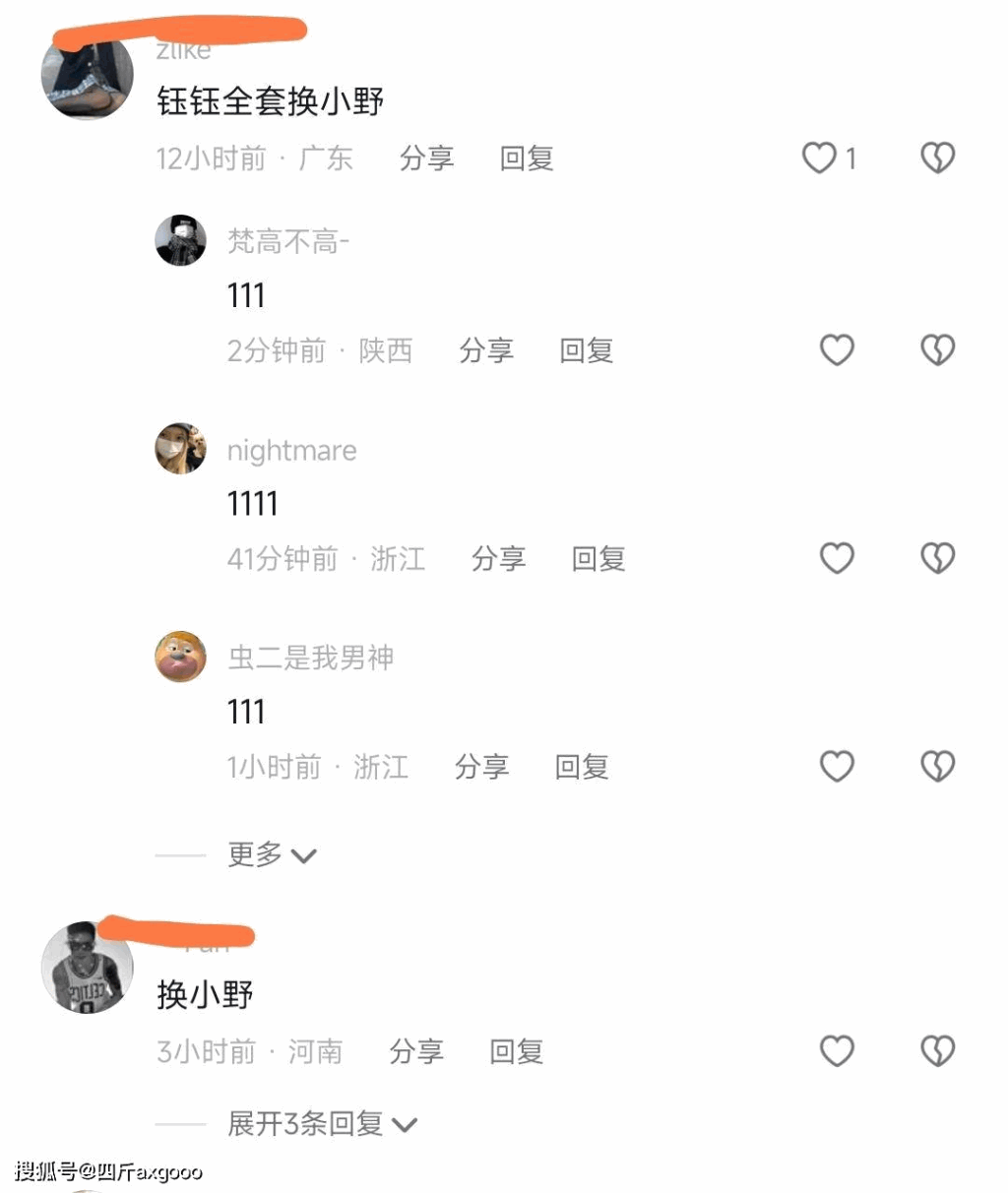Screen dimensions: 1008x1193
Task: Like 梵高不高-'s reply
Action: click(837, 349)
